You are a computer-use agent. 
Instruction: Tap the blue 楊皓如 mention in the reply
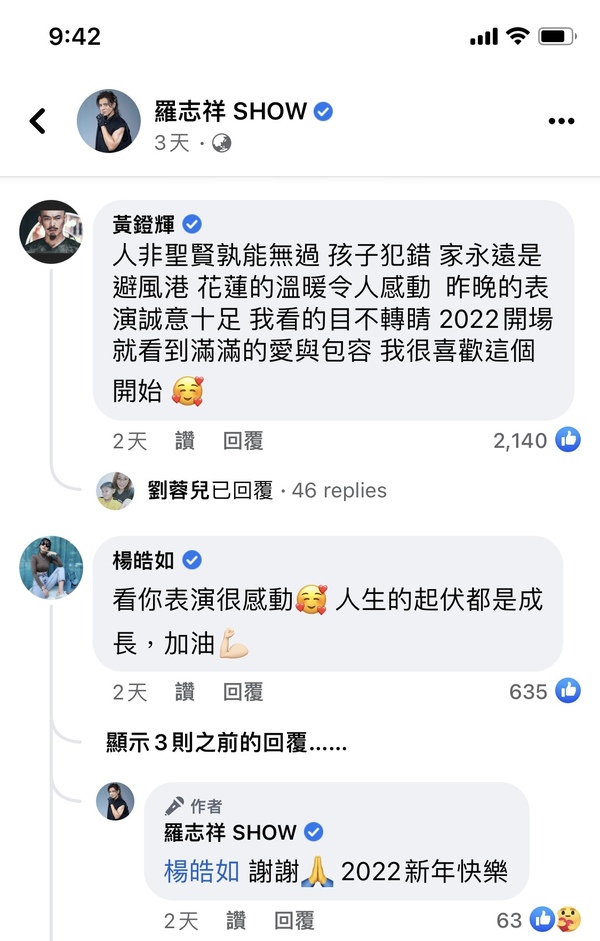pos(201,871)
